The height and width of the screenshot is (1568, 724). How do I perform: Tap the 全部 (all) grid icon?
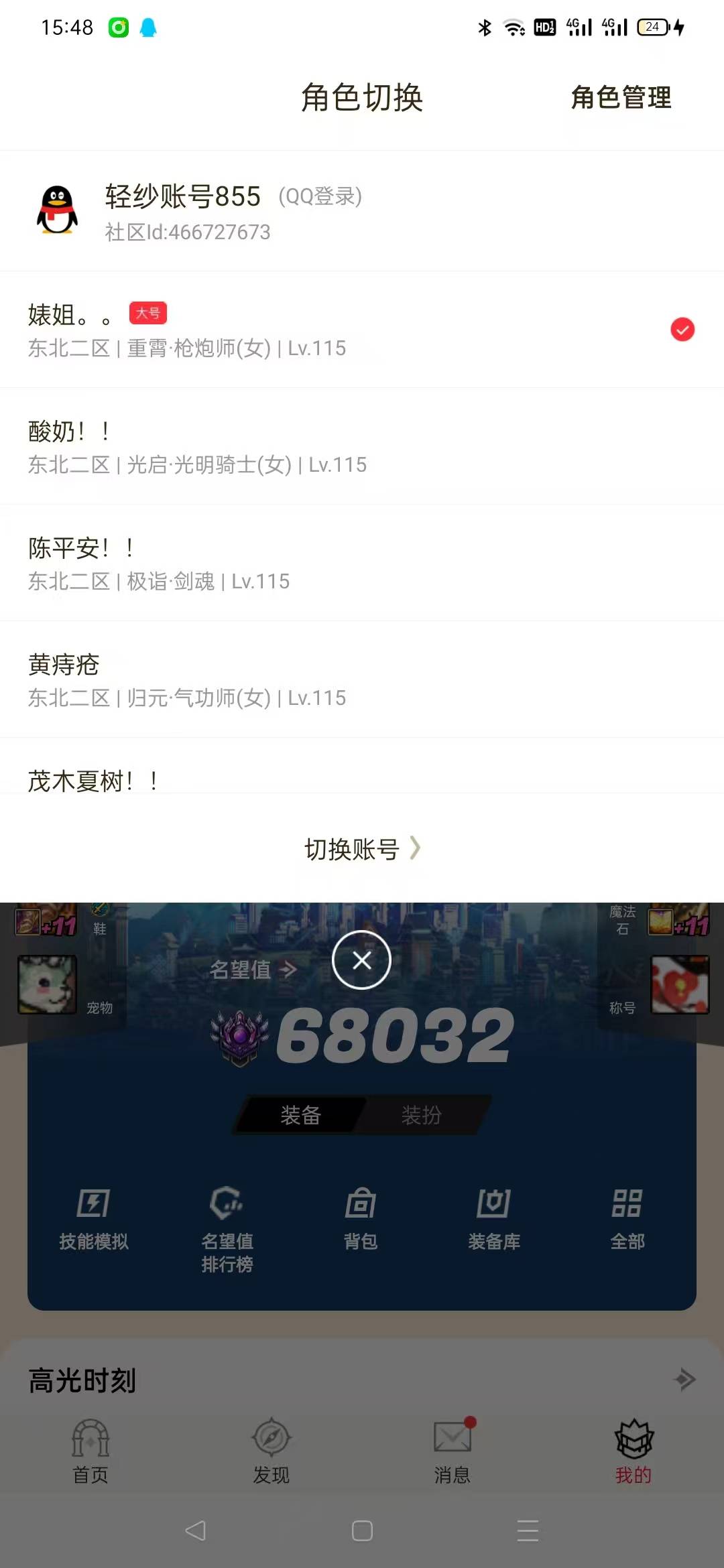pos(628,1210)
